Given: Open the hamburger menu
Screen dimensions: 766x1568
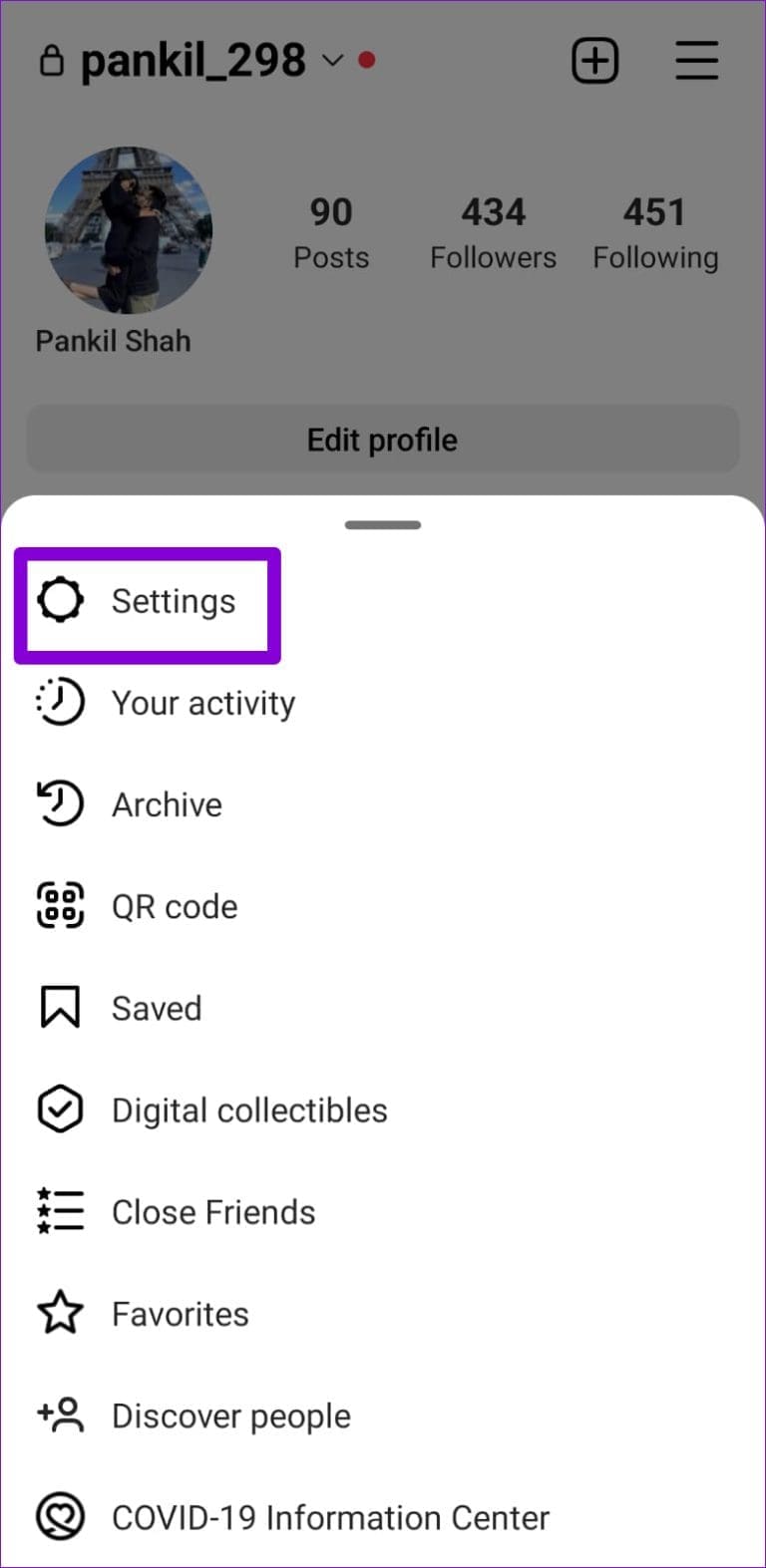Looking at the screenshot, I should pyautogui.click(x=696, y=61).
